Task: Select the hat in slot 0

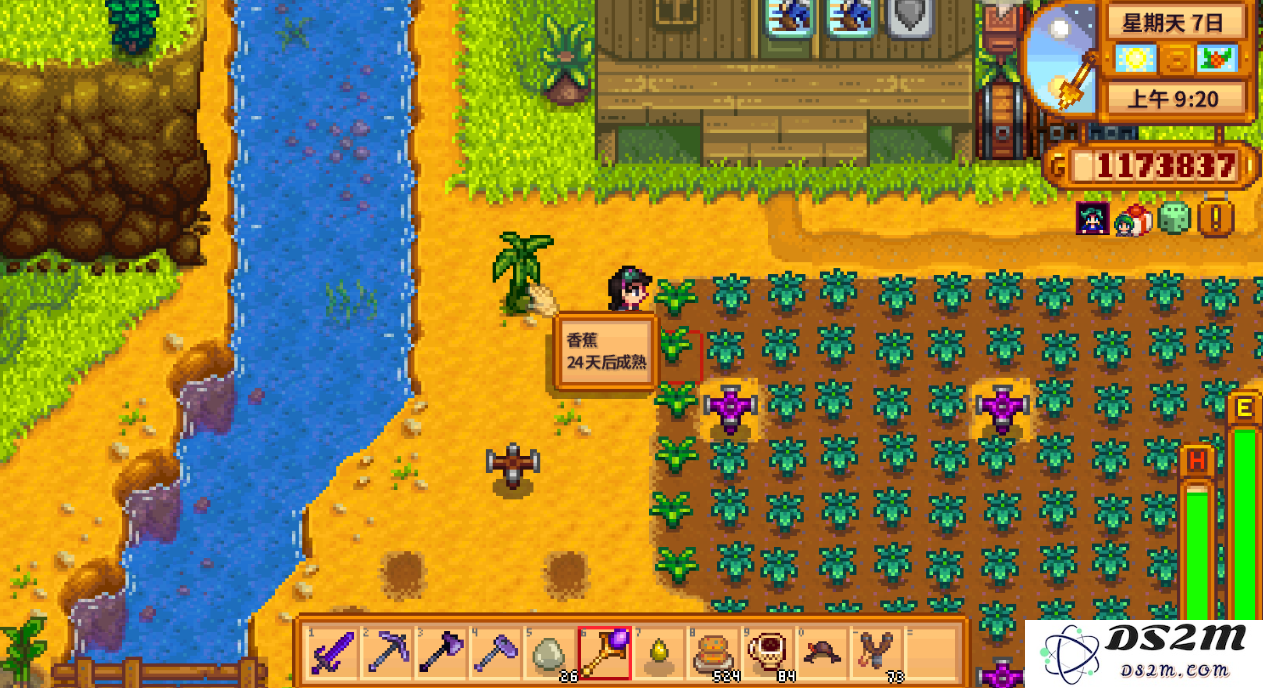Action: tap(822, 652)
